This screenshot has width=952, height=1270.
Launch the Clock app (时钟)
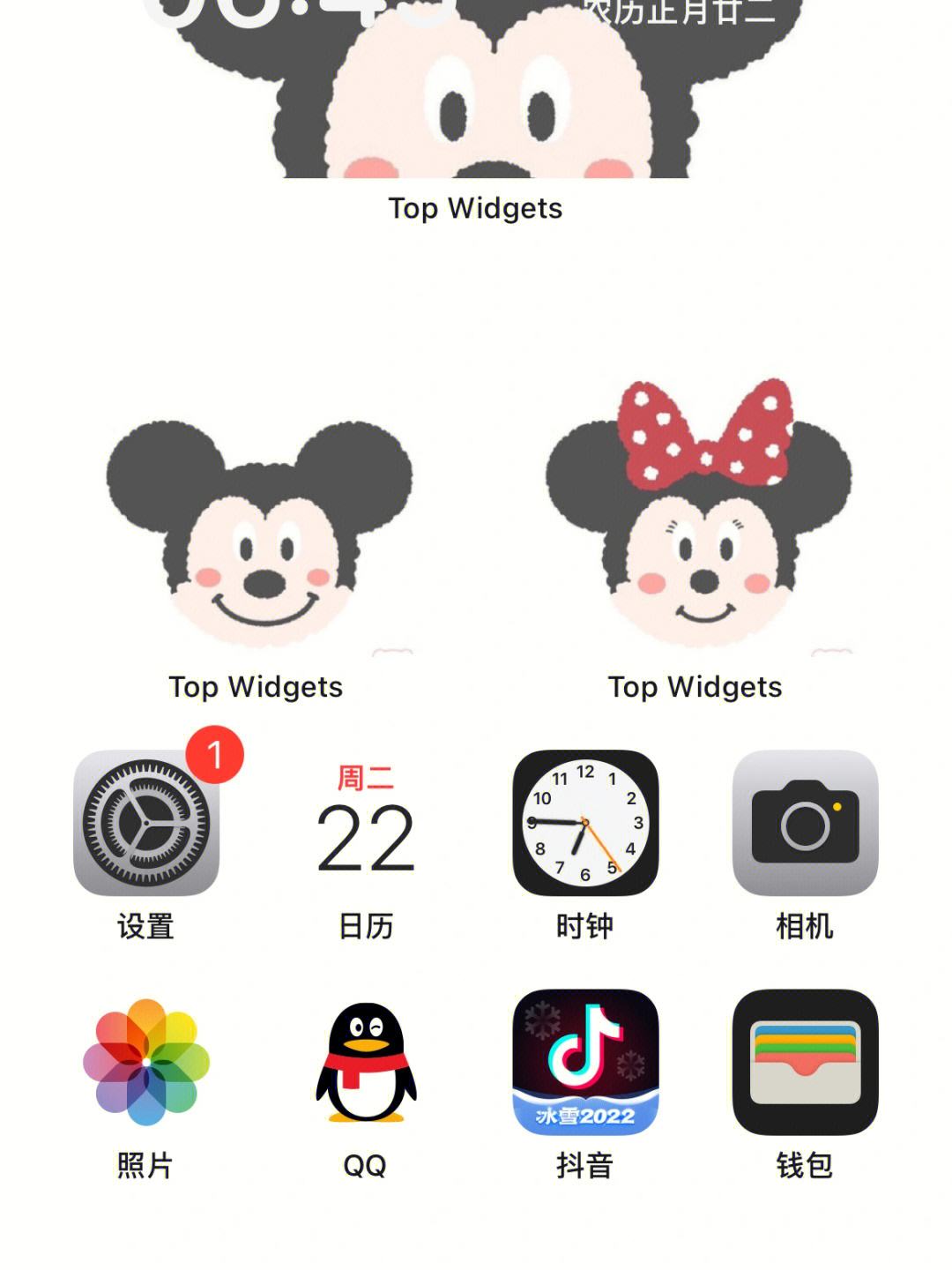(x=585, y=823)
